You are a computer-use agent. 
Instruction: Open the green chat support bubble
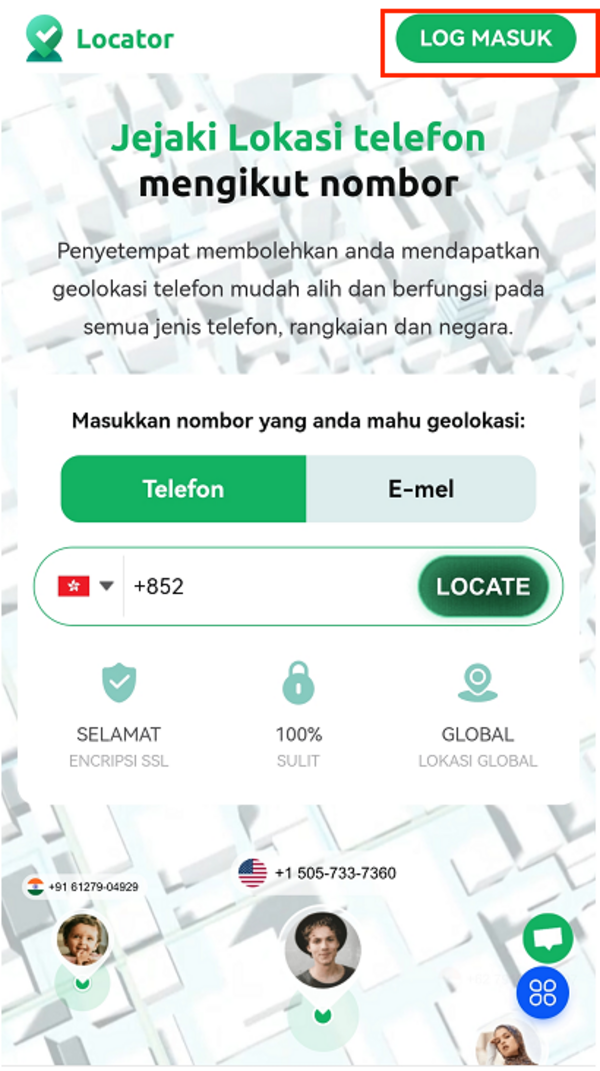547,938
